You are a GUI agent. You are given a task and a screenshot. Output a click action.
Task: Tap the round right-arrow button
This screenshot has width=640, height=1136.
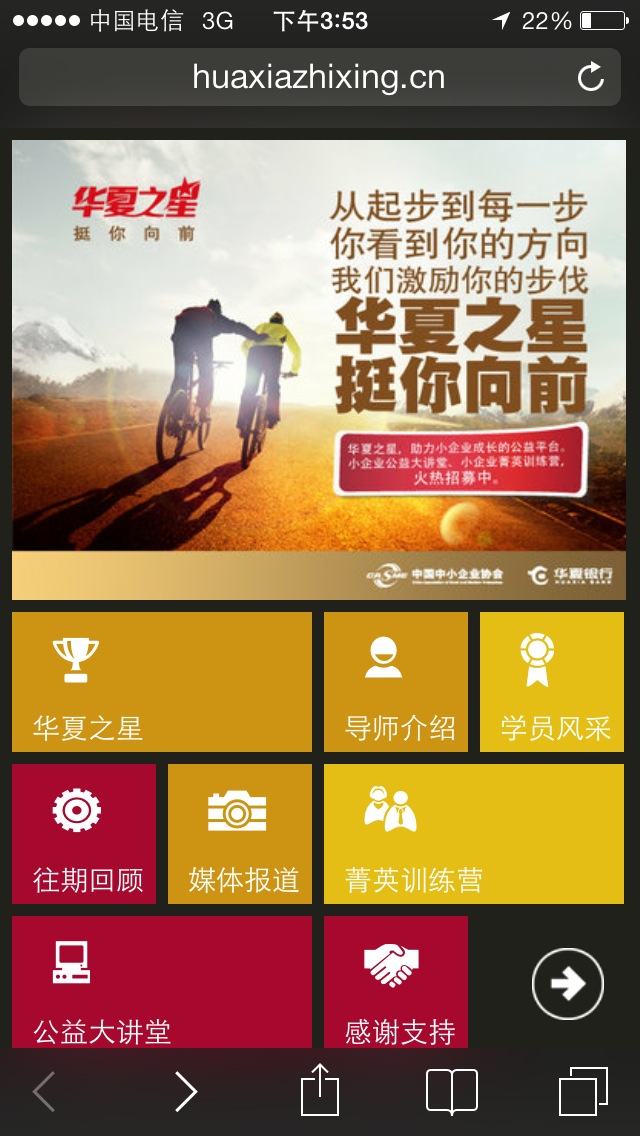click(568, 984)
